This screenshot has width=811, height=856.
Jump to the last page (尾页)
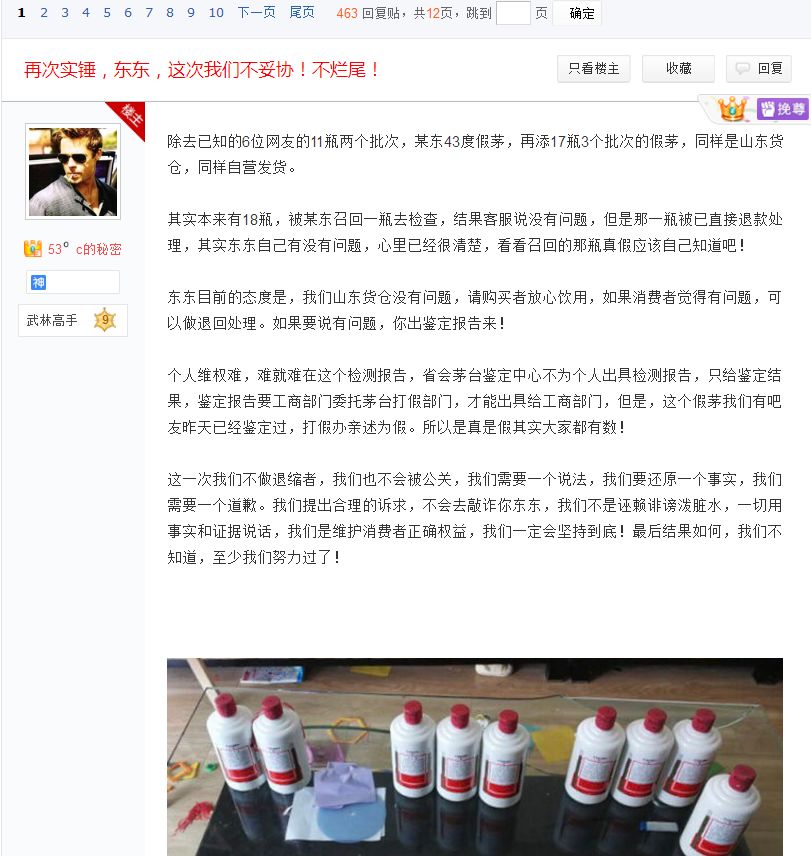(x=302, y=13)
